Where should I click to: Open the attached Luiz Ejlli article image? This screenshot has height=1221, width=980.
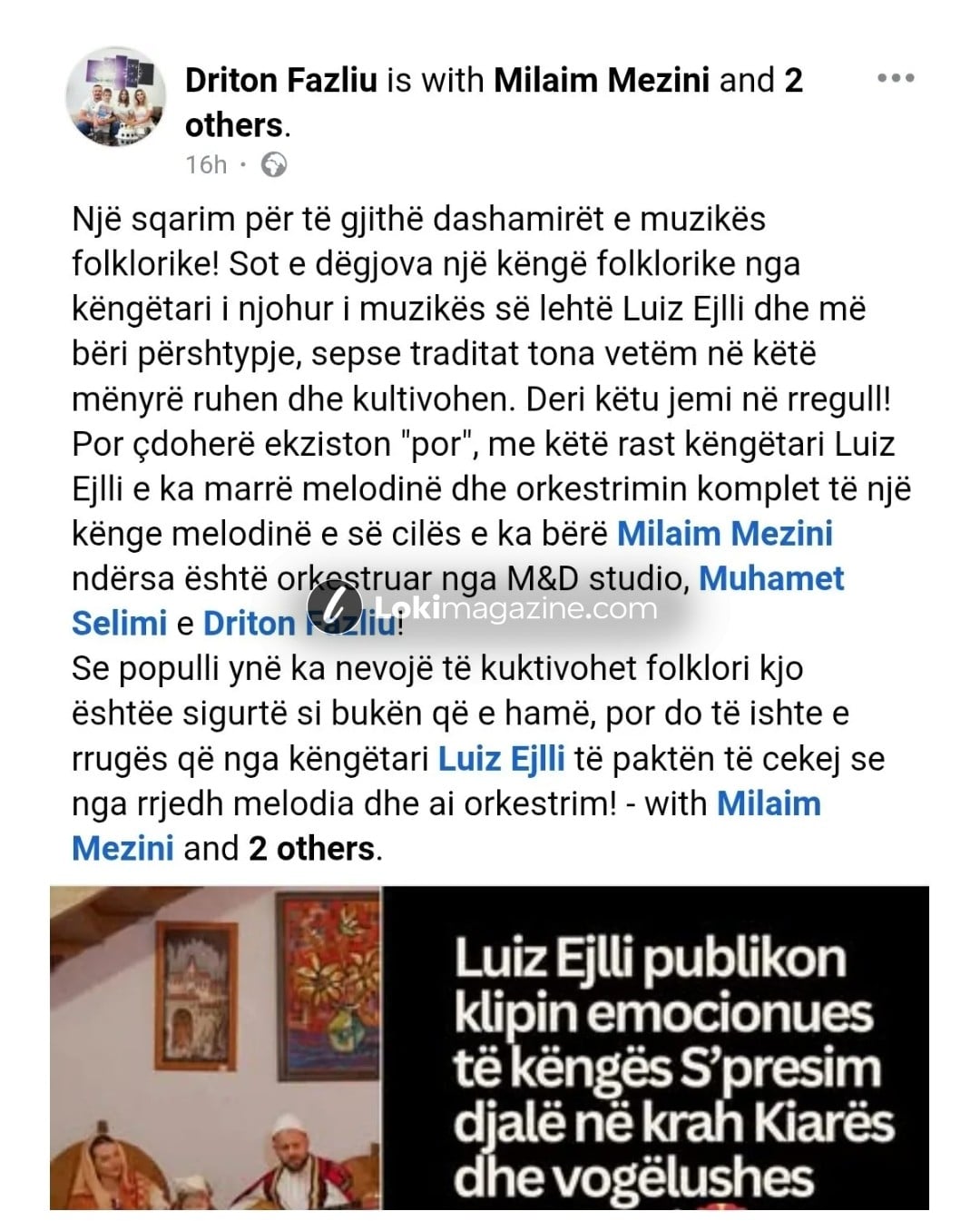coord(489,1047)
